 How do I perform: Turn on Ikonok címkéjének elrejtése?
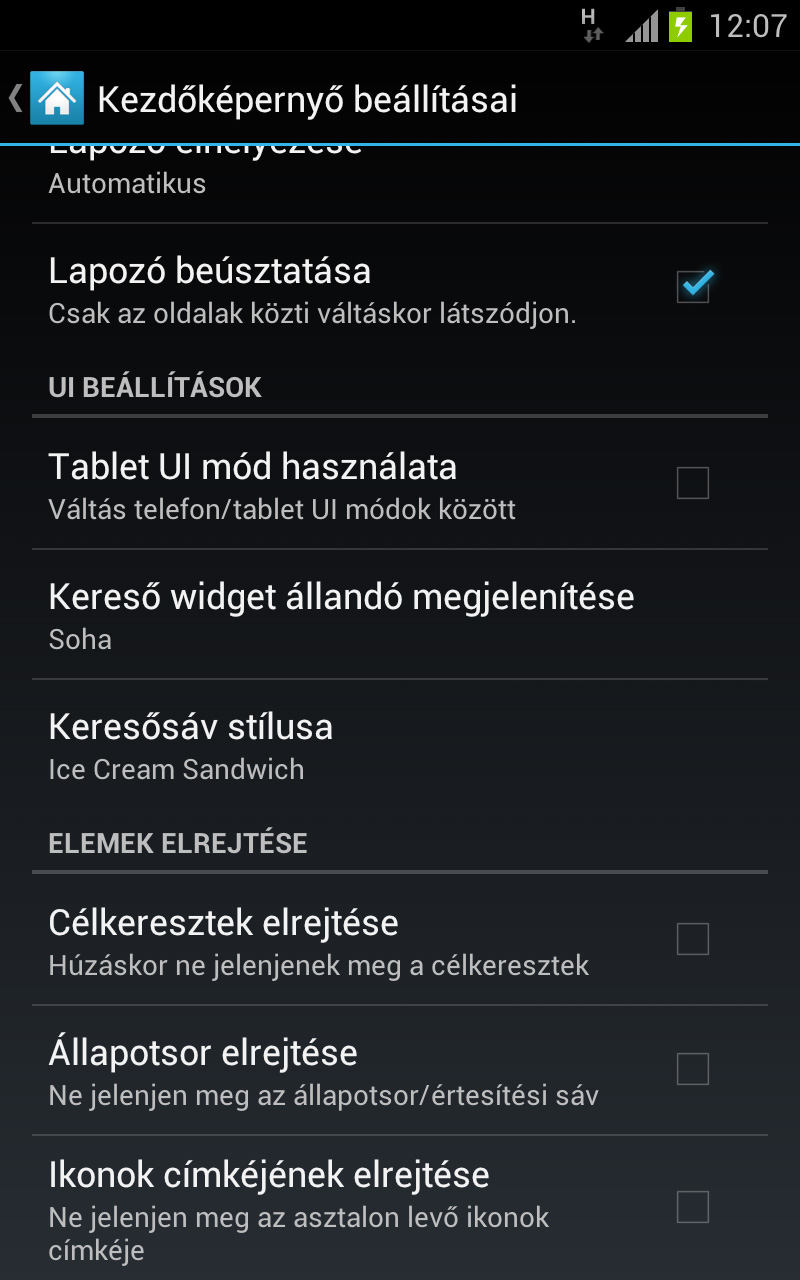click(x=693, y=1207)
